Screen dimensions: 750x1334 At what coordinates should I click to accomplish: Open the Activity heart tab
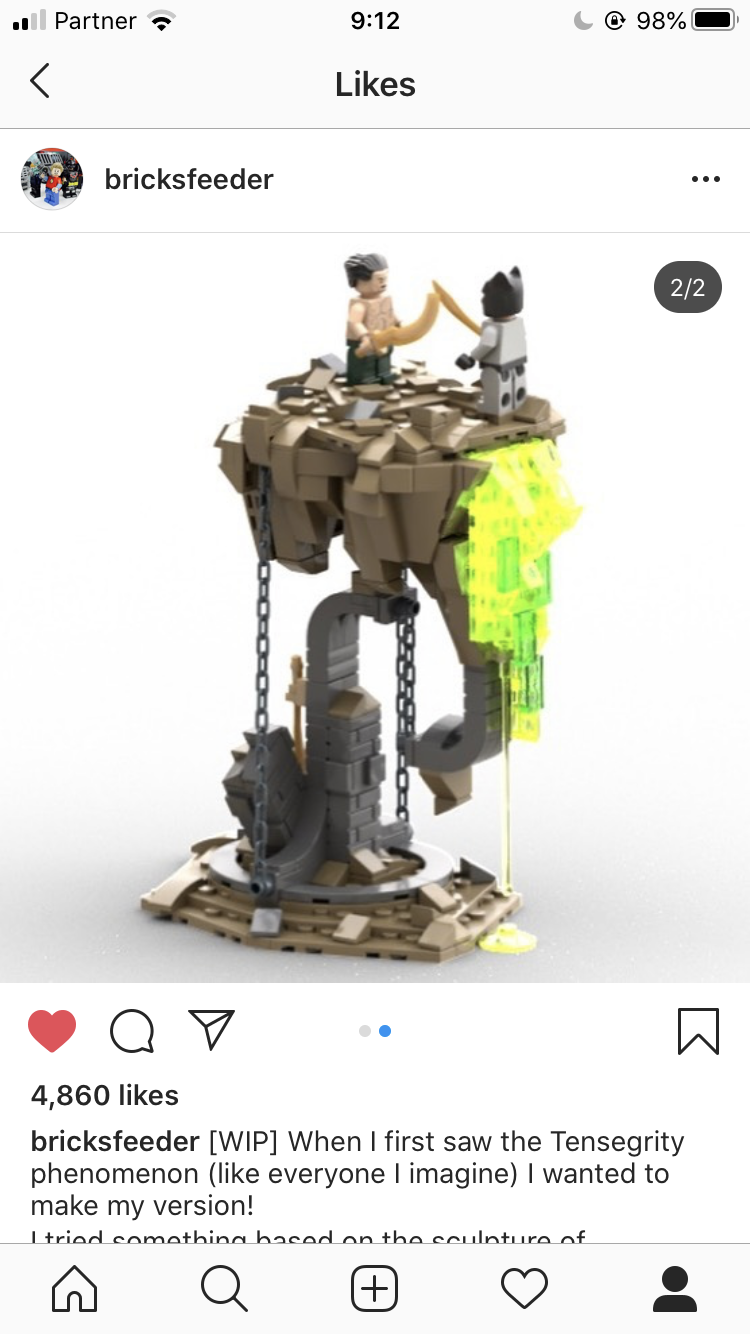click(x=525, y=1288)
